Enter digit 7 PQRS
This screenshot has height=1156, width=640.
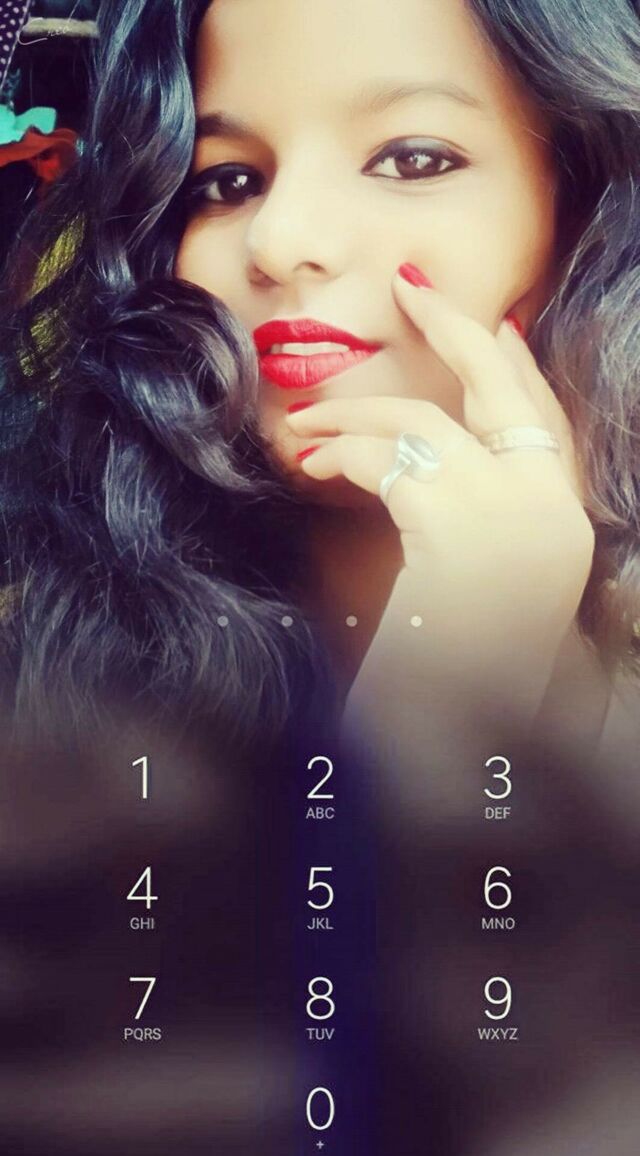tap(142, 1009)
